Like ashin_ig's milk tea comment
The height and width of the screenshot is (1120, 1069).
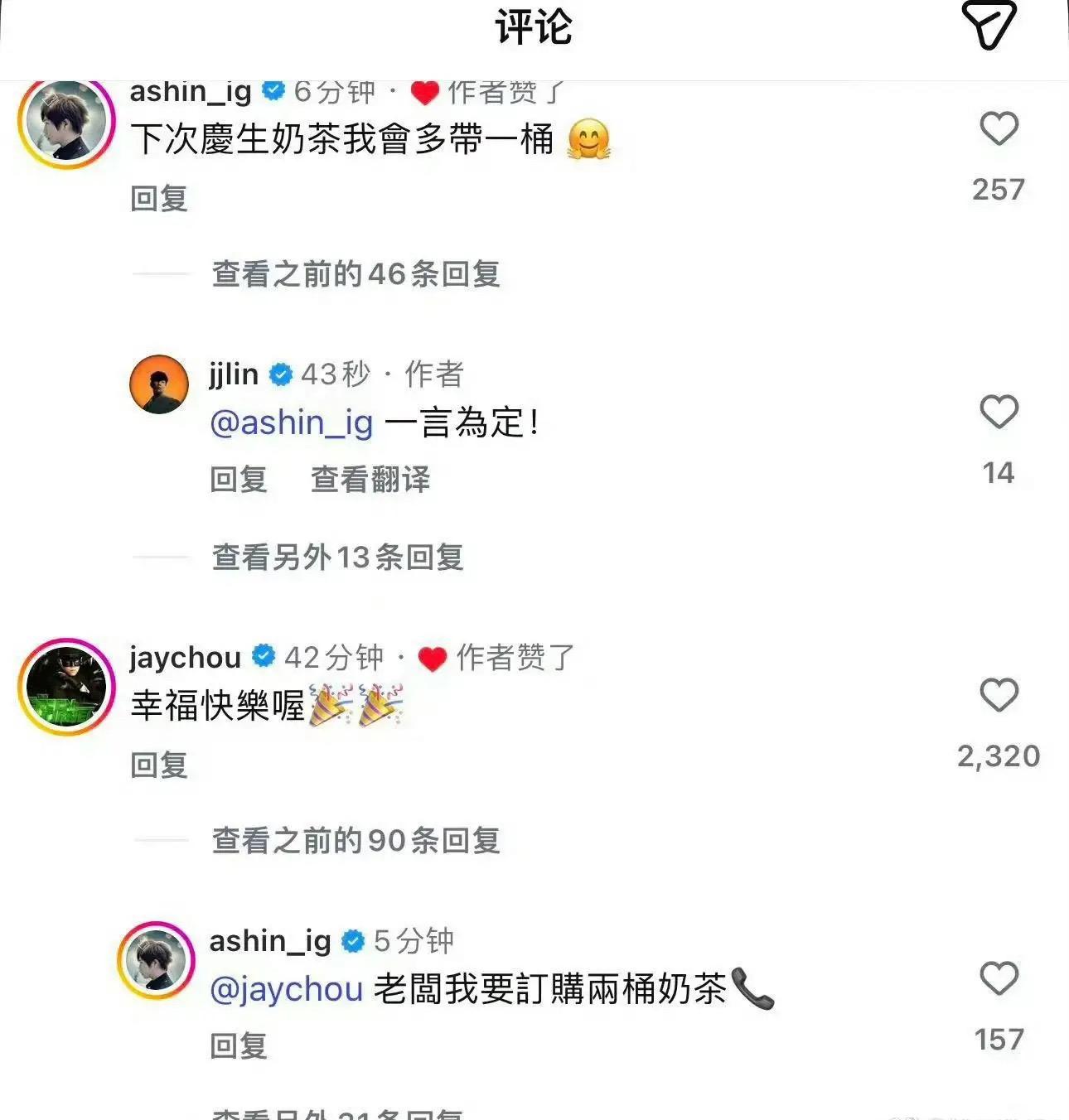pyautogui.click(x=999, y=129)
